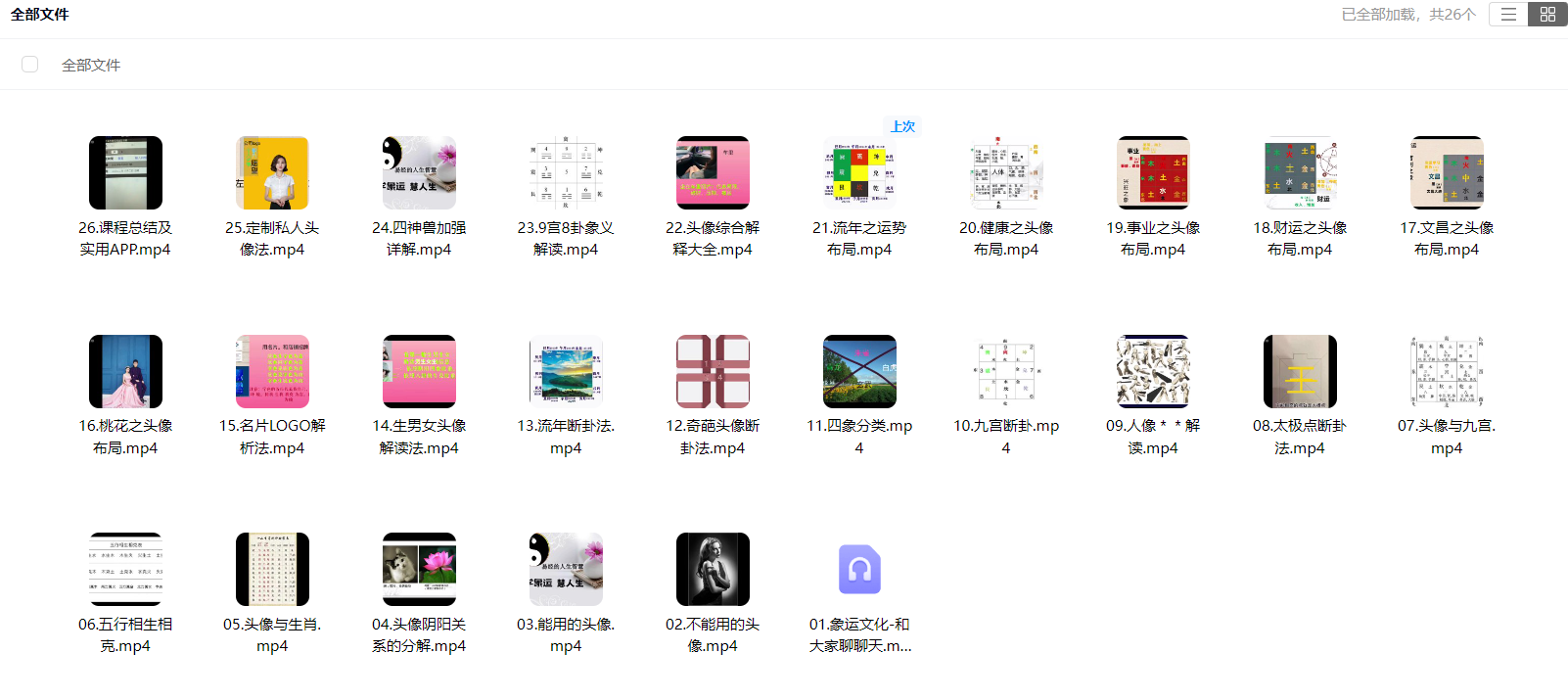Open 11.四象分类.mp4 video
This screenshot has width=1568, height=700.
coord(859,372)
